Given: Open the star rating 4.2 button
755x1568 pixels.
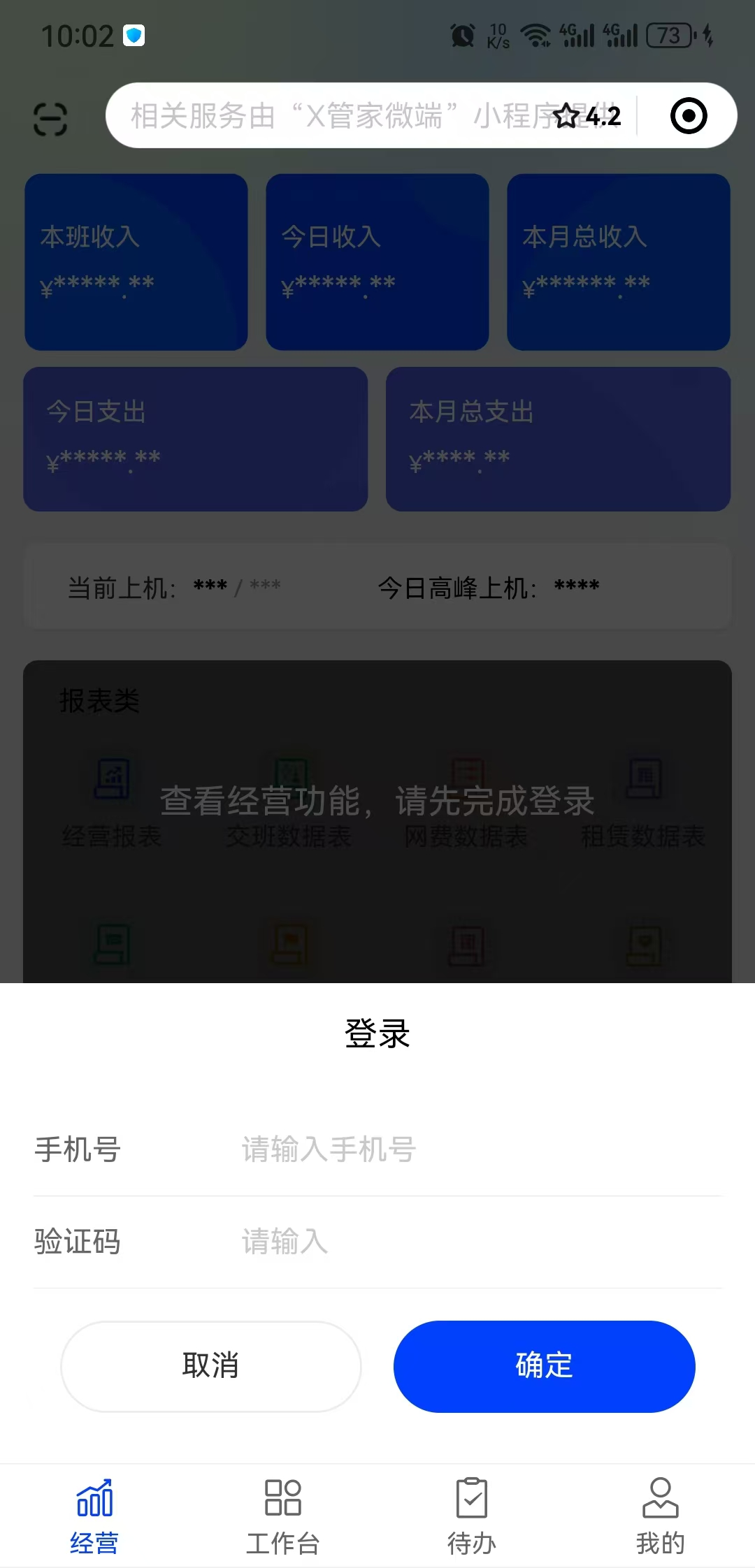Looking at the screenshot, I should (587, 116).
